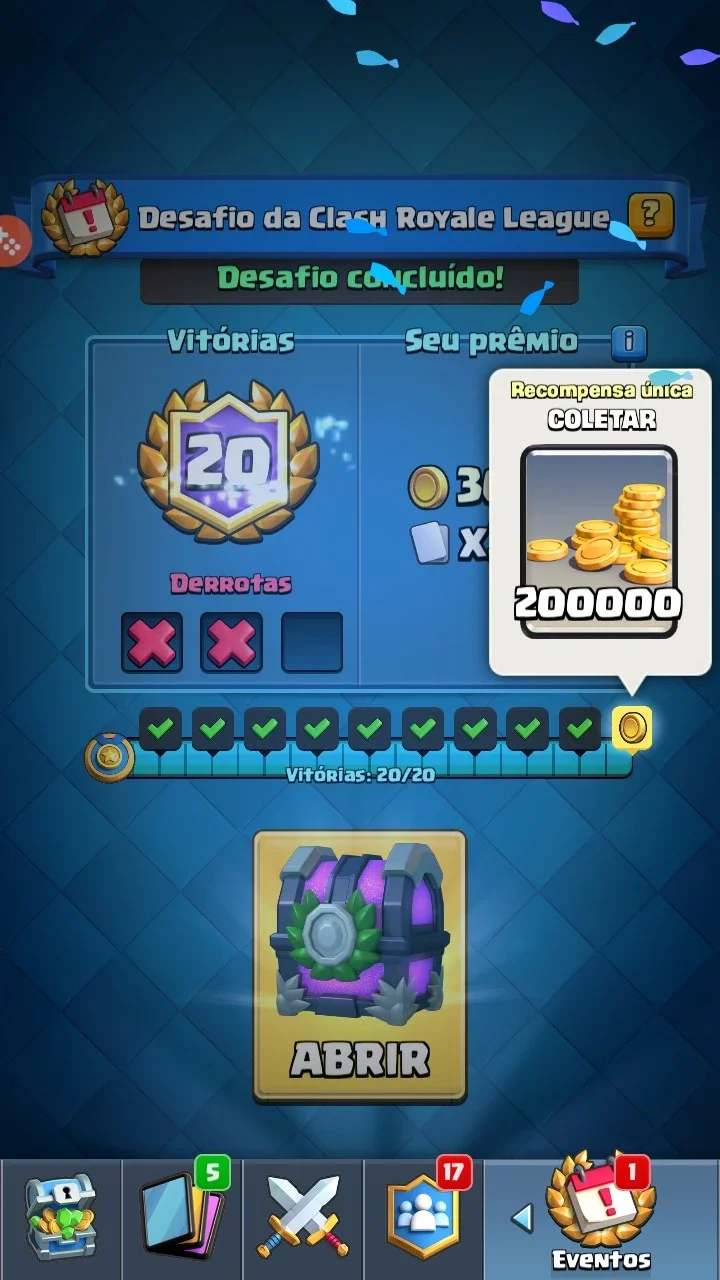Tap the info icon beside Seu prêmio

point(629,342)
